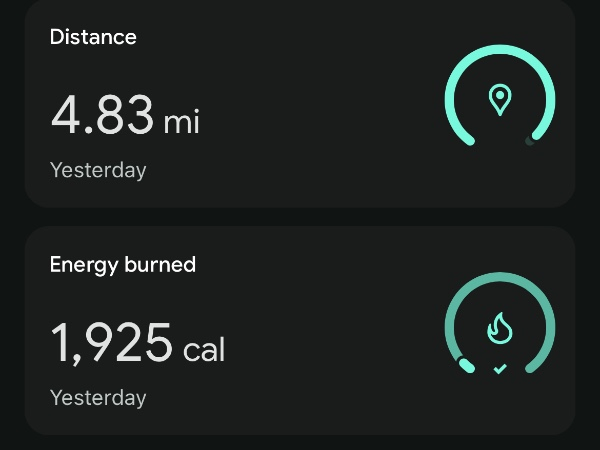This screenshot has width=600, height=450.
Task: Open the Distance card
Action: pyautogui.click(x=299, y=103)
